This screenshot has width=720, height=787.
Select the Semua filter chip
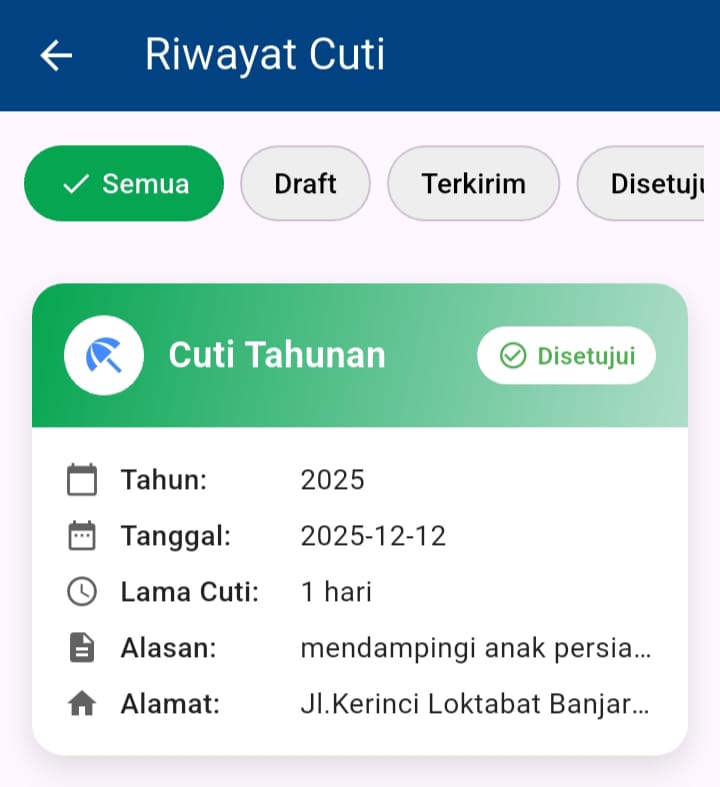click(124, 184)
